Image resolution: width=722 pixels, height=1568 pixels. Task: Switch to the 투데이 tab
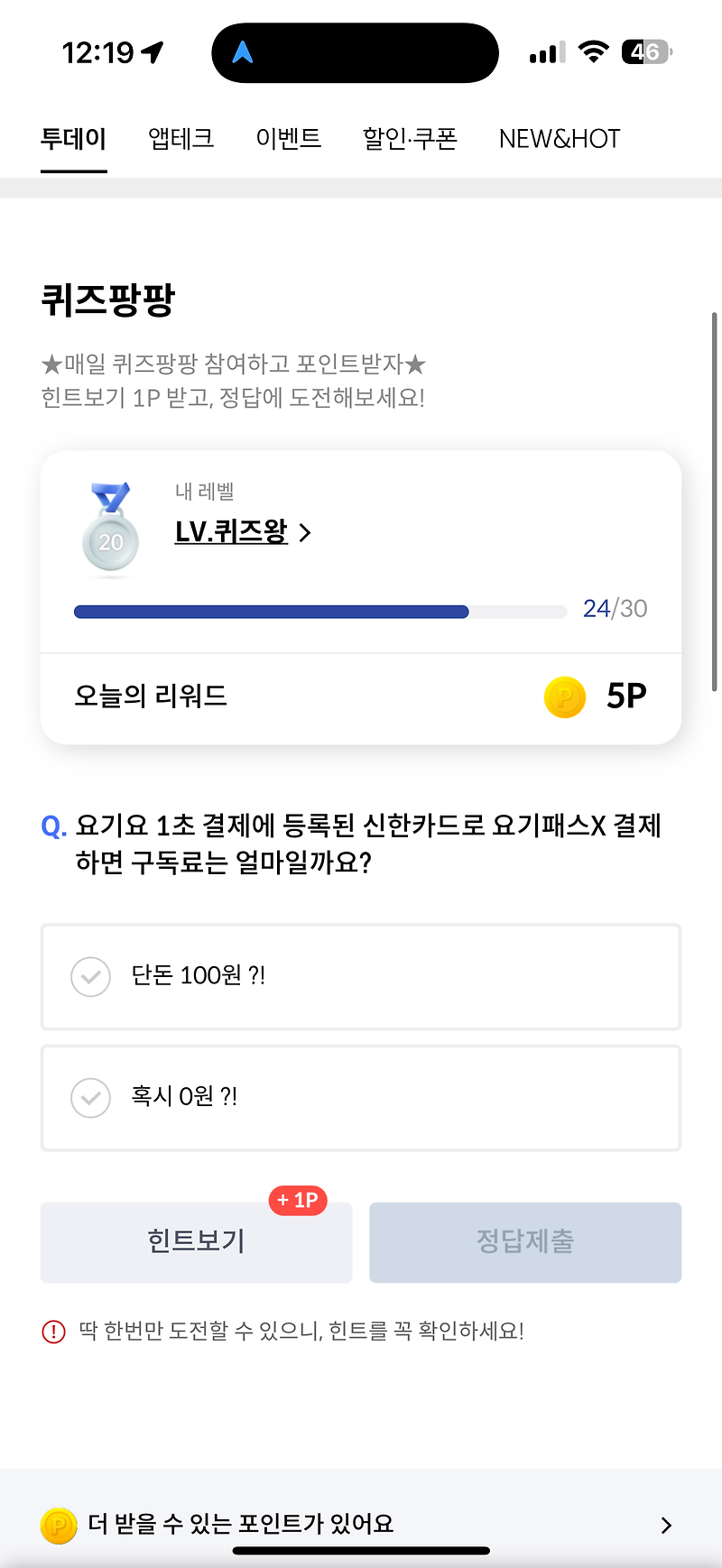pyautogui.click(x=74, y=139)
